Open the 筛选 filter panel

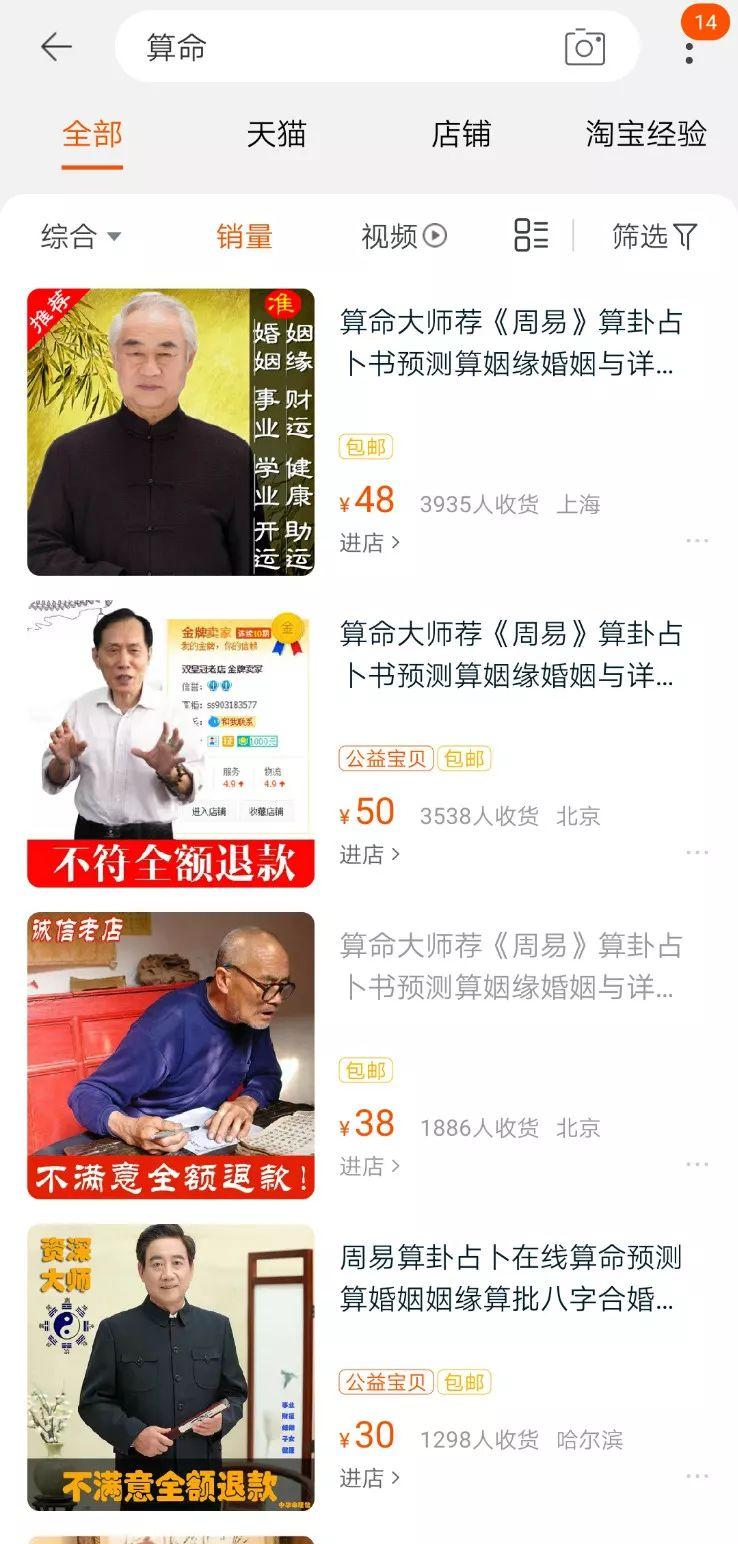(x=654, y=236)
